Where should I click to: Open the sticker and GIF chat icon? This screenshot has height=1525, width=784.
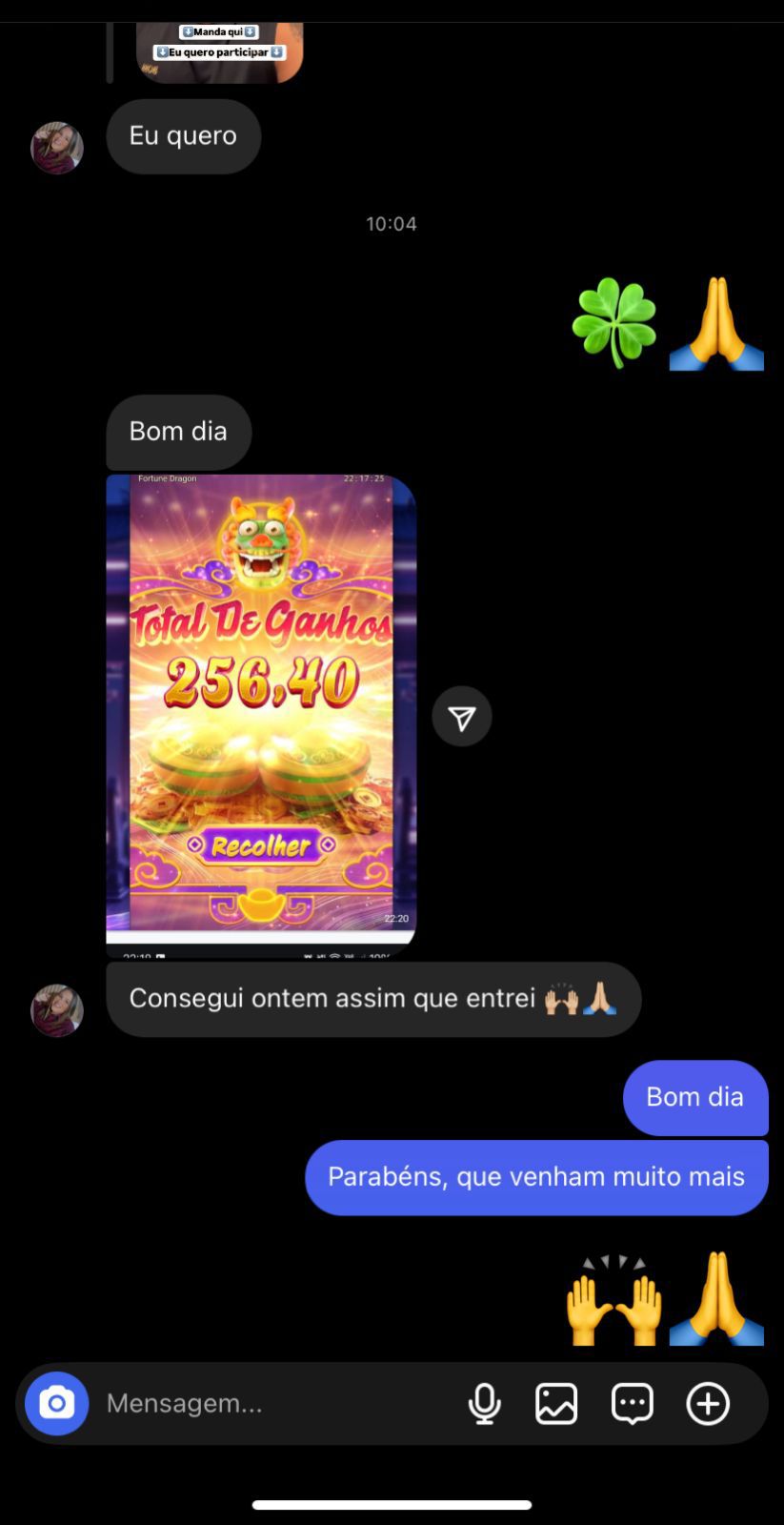coord(632,1403)
